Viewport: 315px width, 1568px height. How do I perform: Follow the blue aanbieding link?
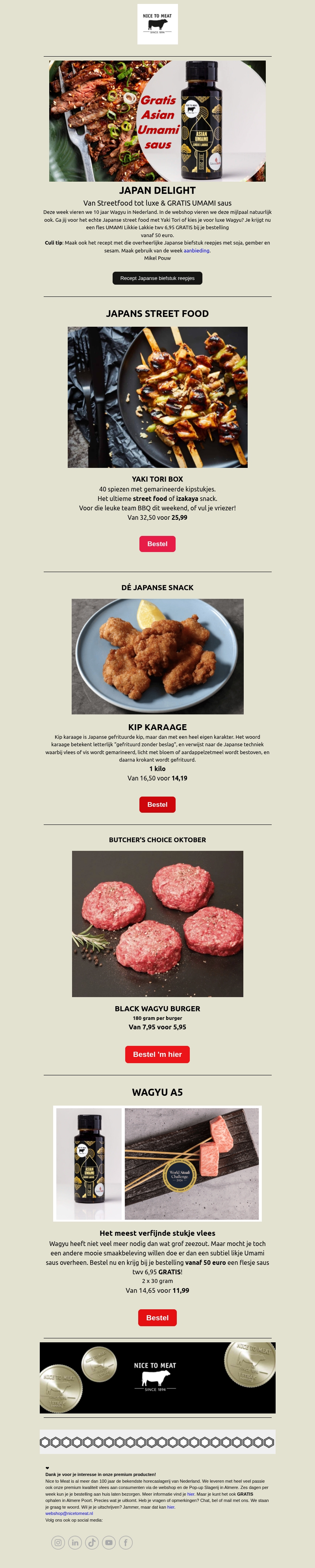click(x=196, y=251)
